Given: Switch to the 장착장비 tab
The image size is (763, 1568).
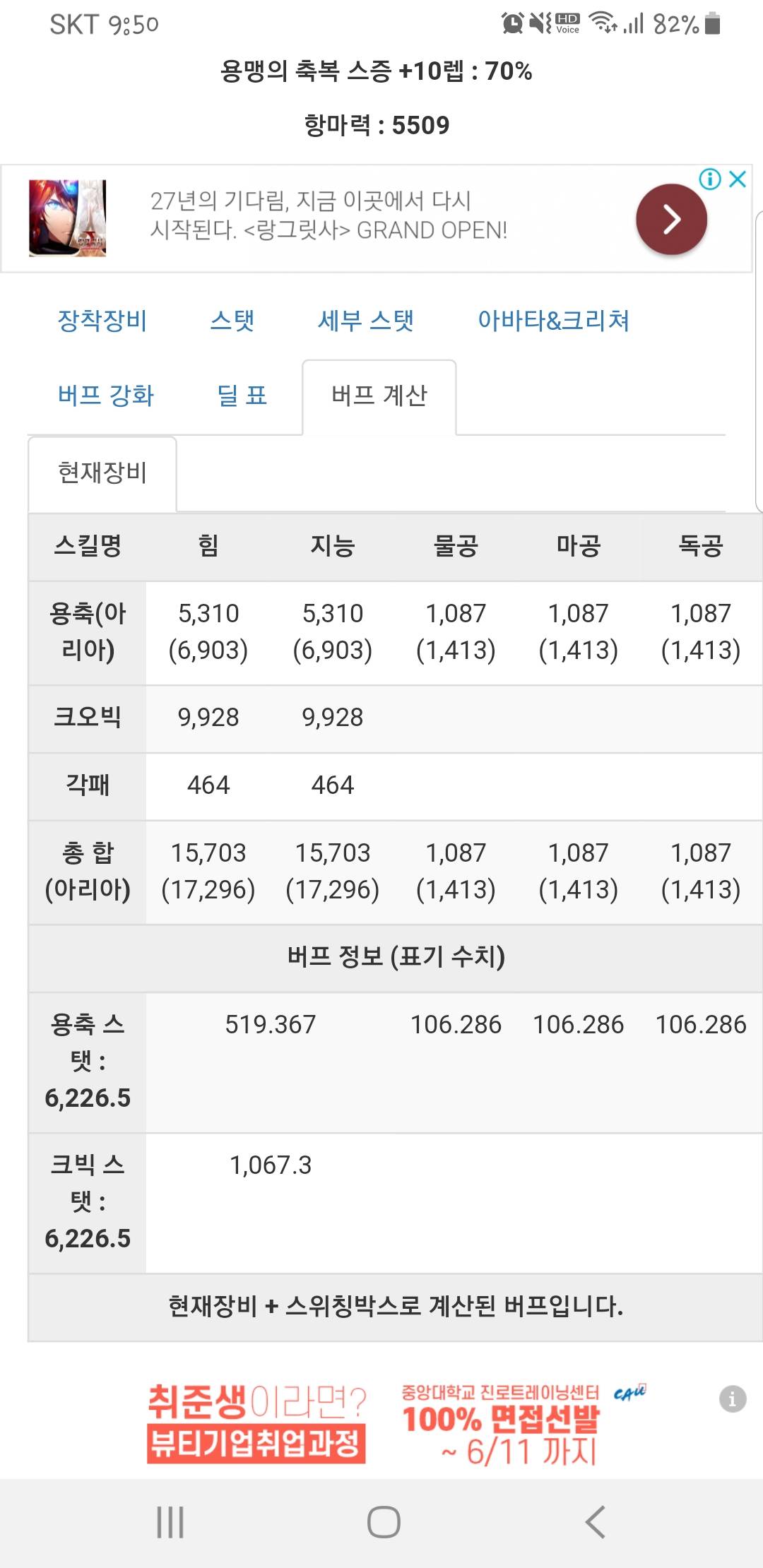Looking at the screenshot, I should (x=102, y=321).
